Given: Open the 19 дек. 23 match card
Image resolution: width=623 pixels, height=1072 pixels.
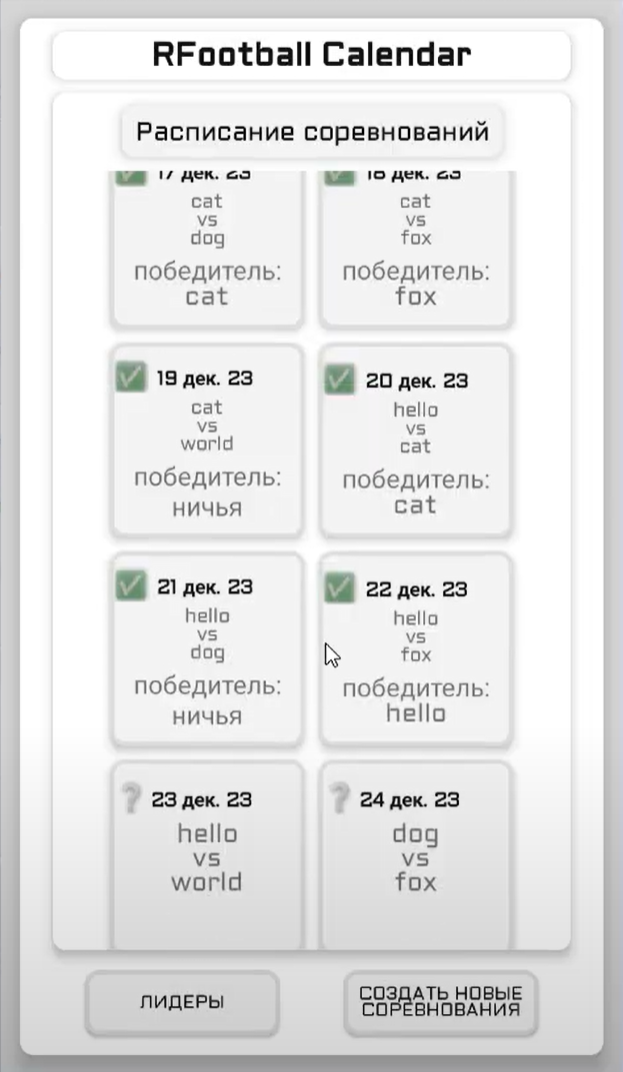Looking at the screenshot, I should (207, 442).
